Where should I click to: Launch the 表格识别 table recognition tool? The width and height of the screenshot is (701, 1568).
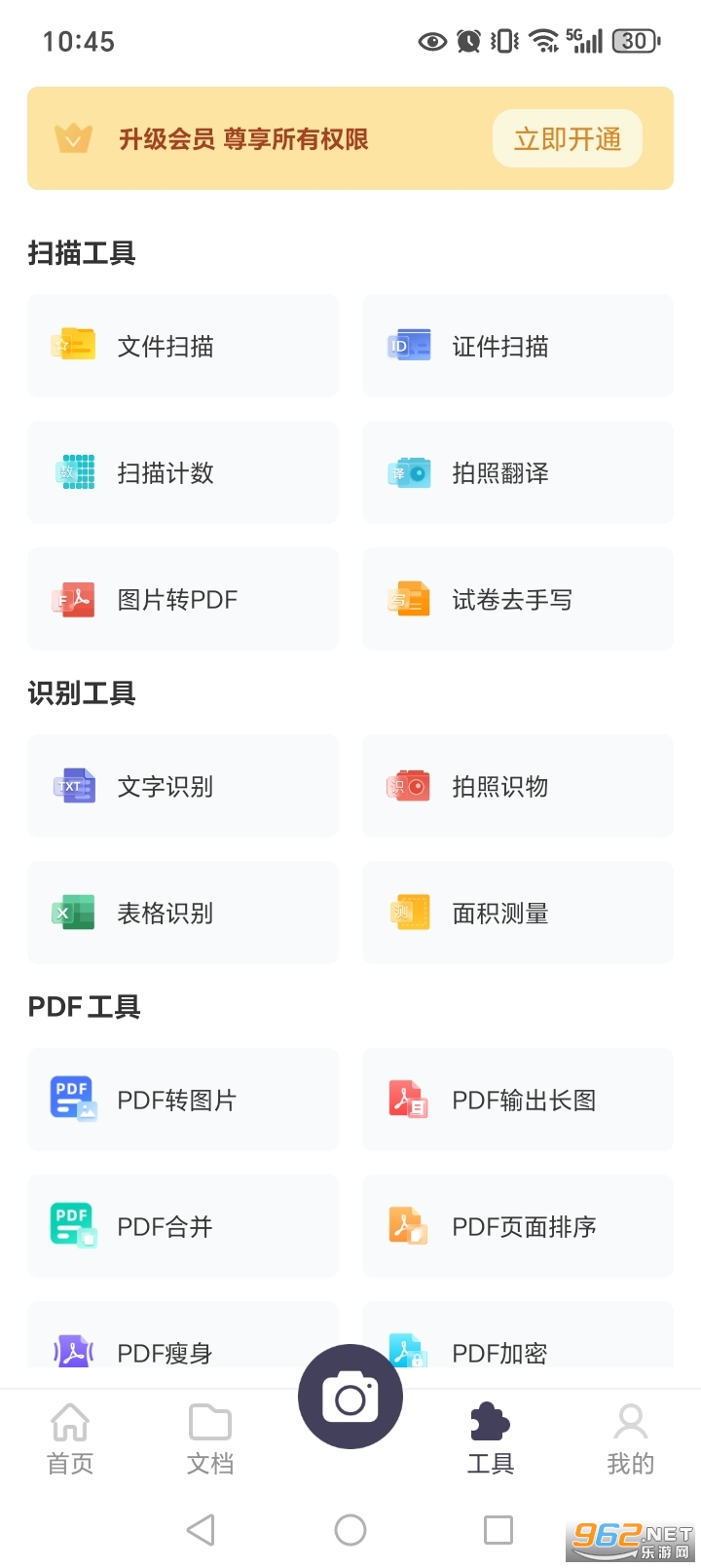coord(182,913)
